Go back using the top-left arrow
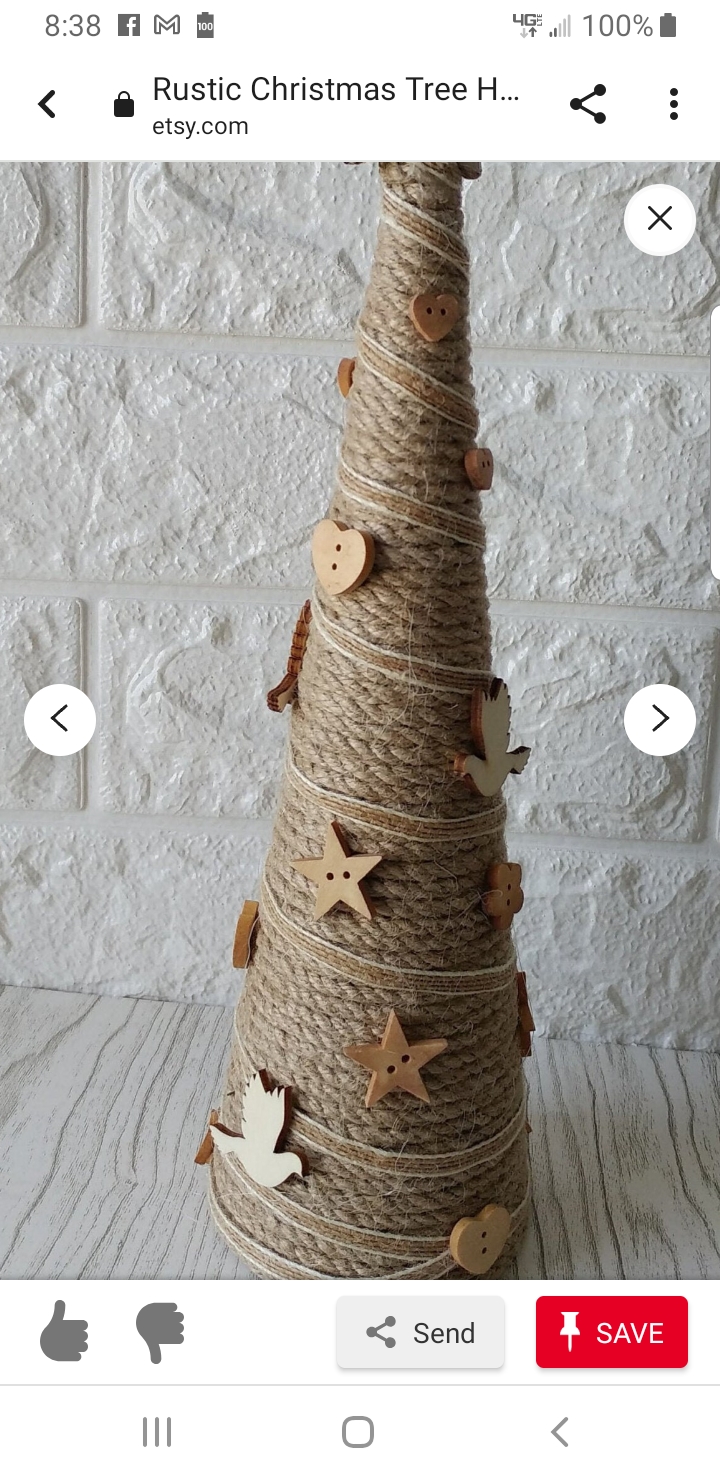The width and height of the screenshot is (720, 1480). [x=47, y=104]
